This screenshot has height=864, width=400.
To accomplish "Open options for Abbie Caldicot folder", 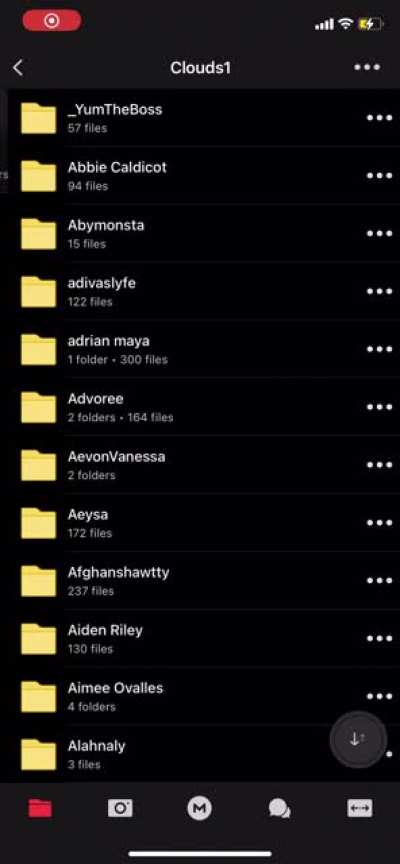I will pyautogui.click(x=379, y=176).
